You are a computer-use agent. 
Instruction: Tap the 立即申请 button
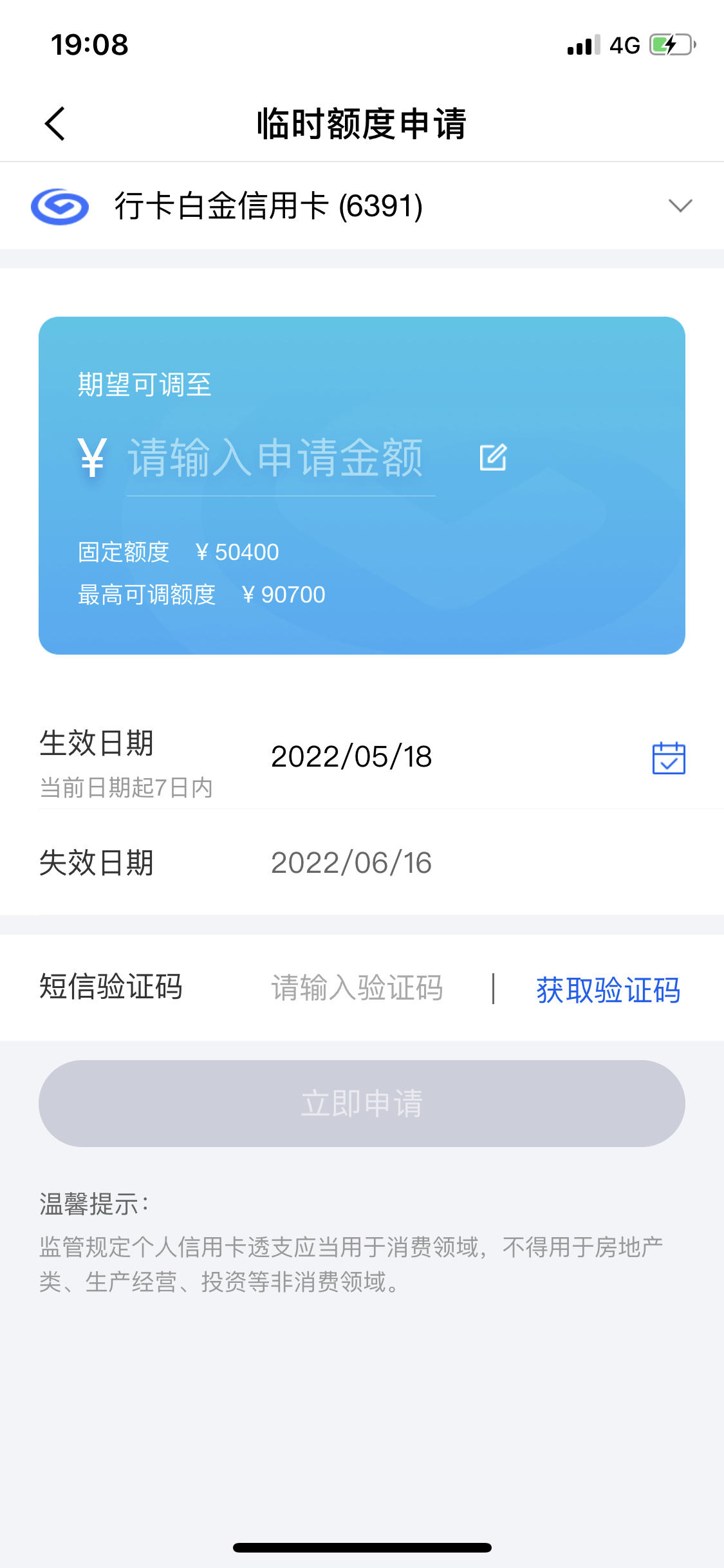coord(362,1103)
